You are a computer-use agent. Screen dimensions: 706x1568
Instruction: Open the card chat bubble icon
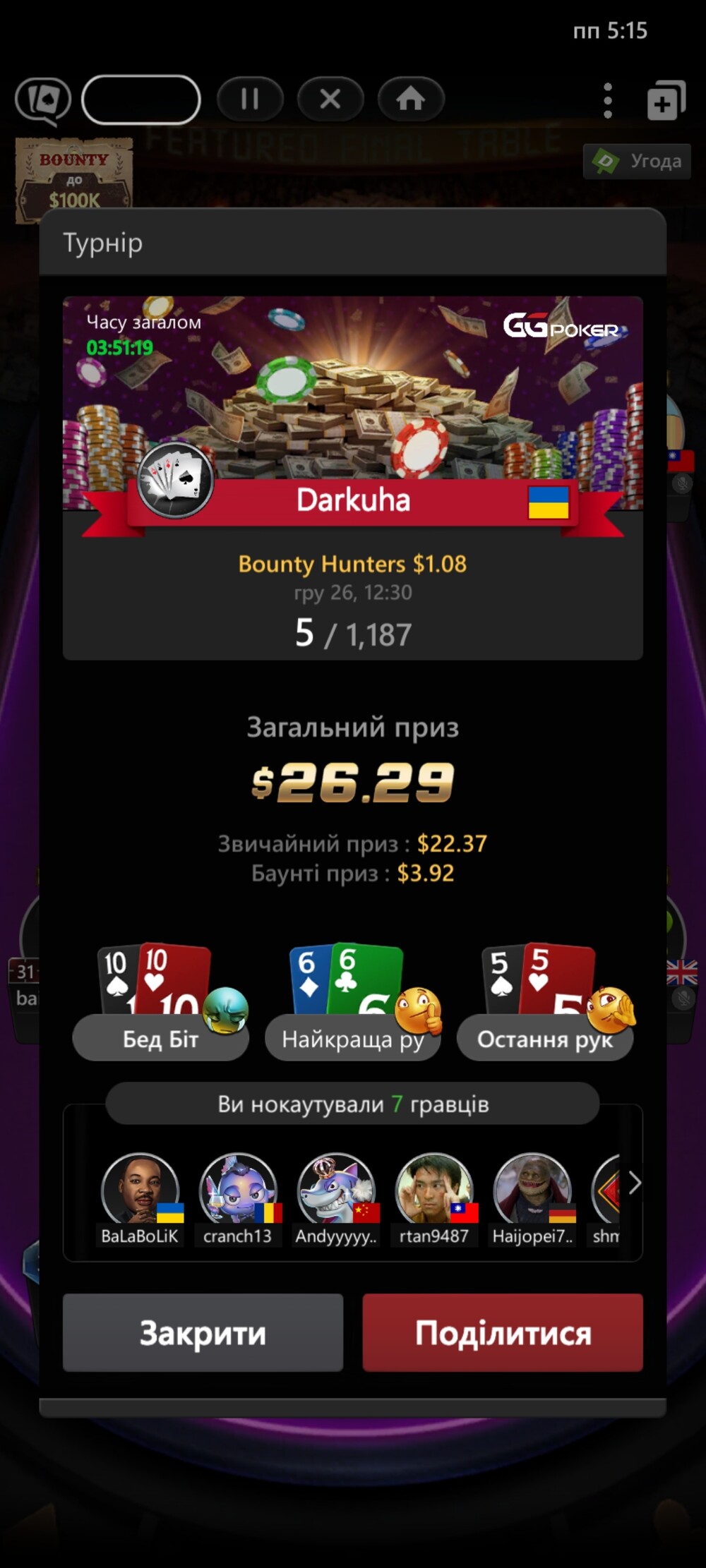tap(44, 101)
